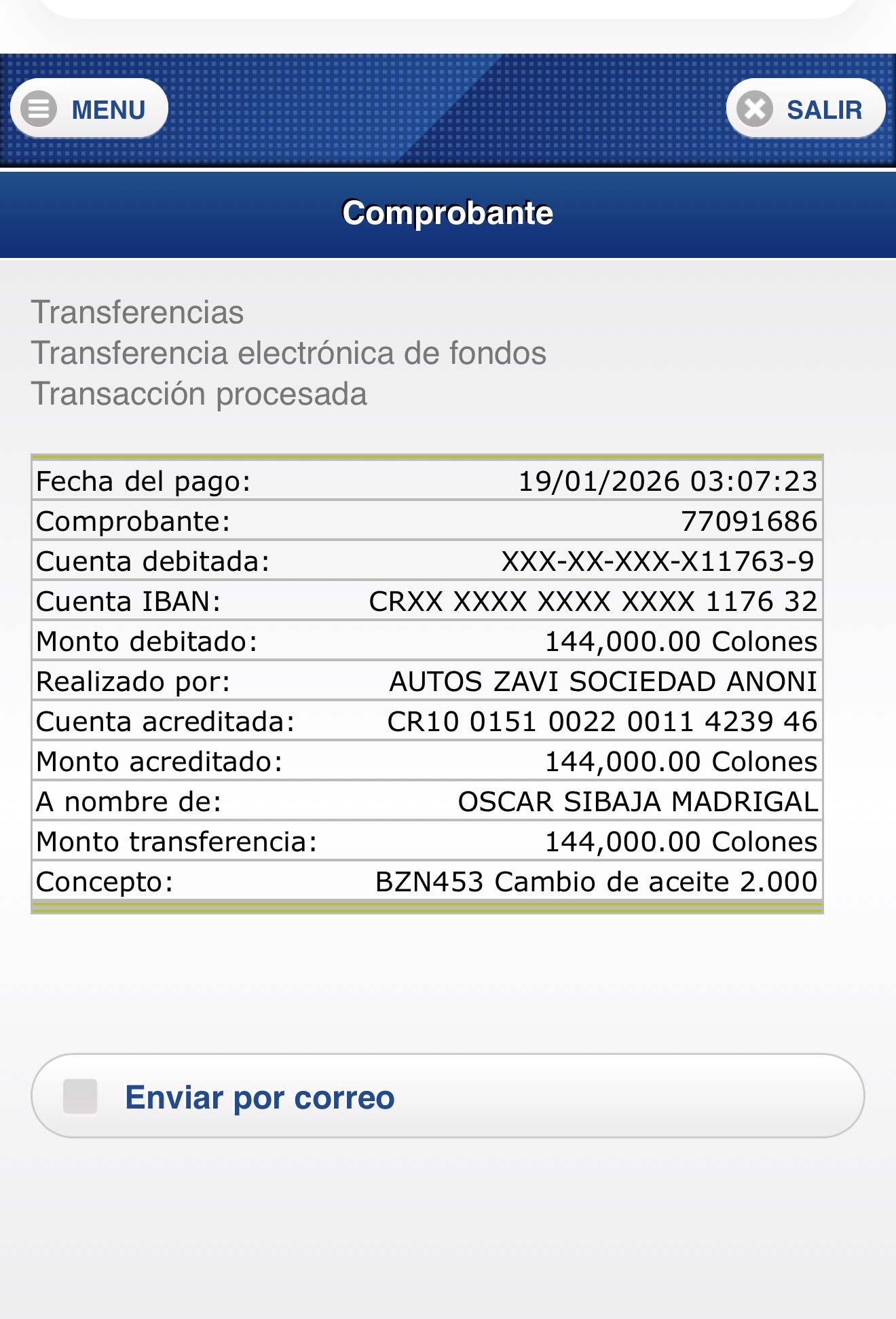896x1319 pixels.
Task: Select the circular close icon in the SALIR control
Action: click(x=755, y=109)
